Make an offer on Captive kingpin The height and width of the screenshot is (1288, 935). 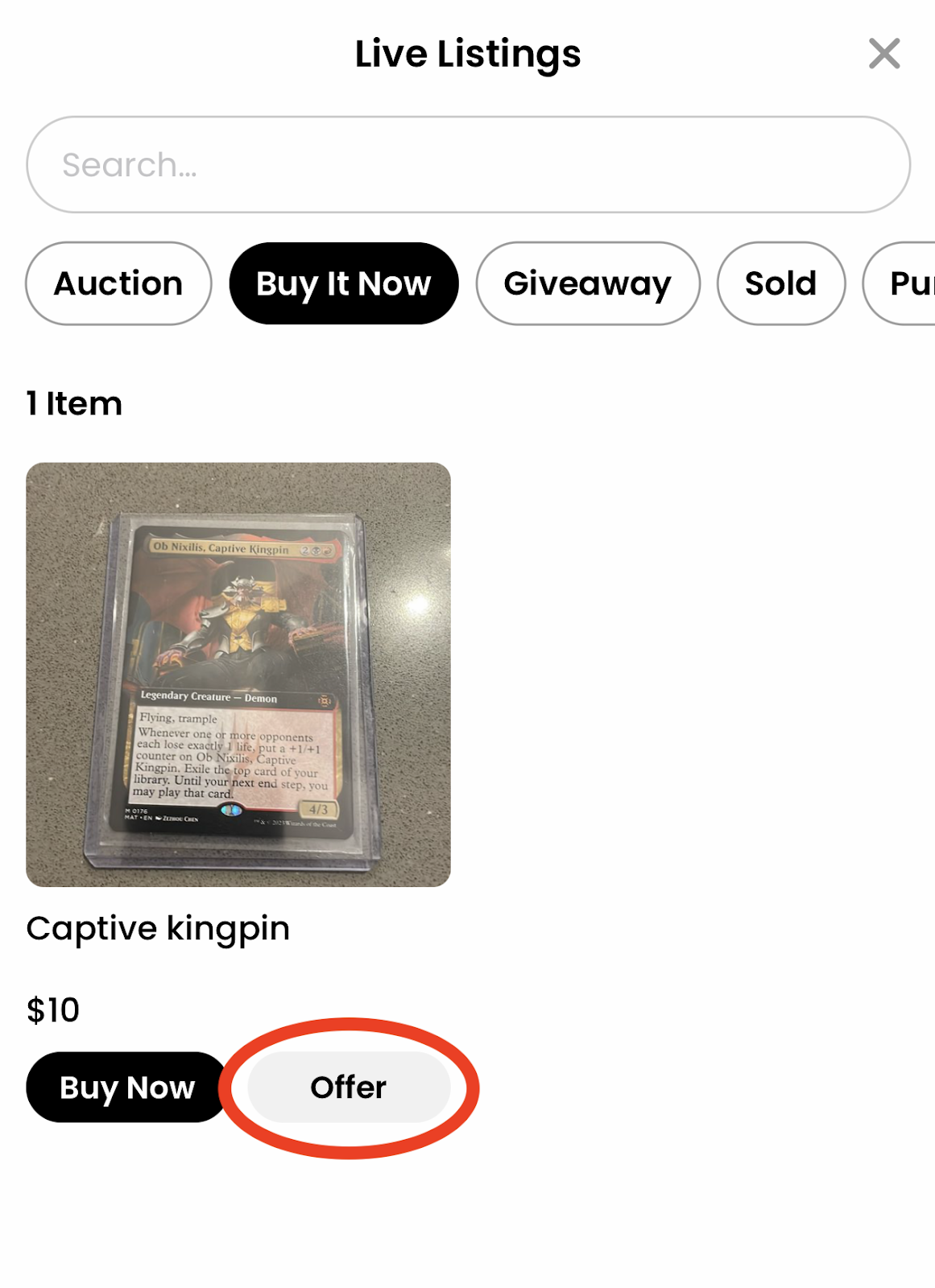point(349,1087)
